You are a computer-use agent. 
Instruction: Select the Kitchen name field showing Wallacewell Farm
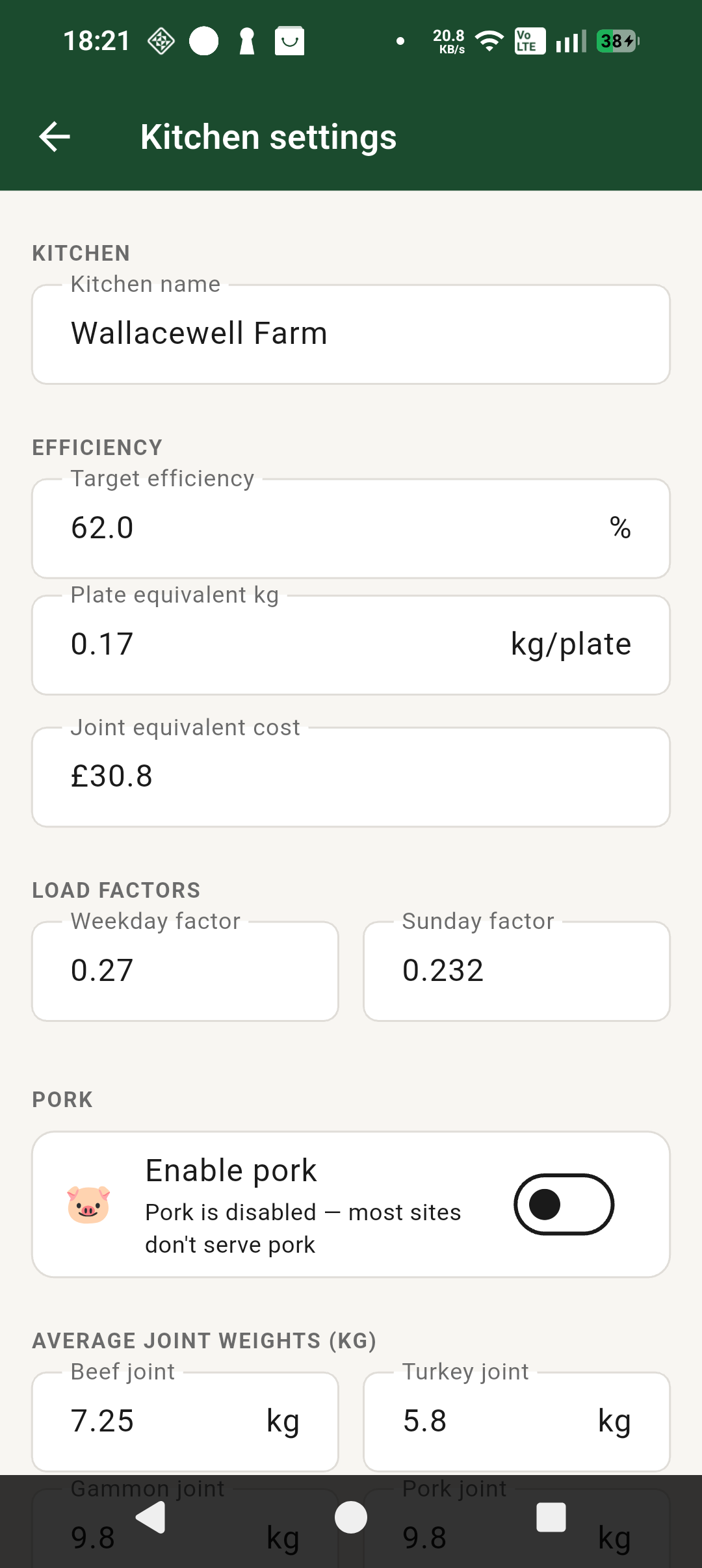coord(351,333)
